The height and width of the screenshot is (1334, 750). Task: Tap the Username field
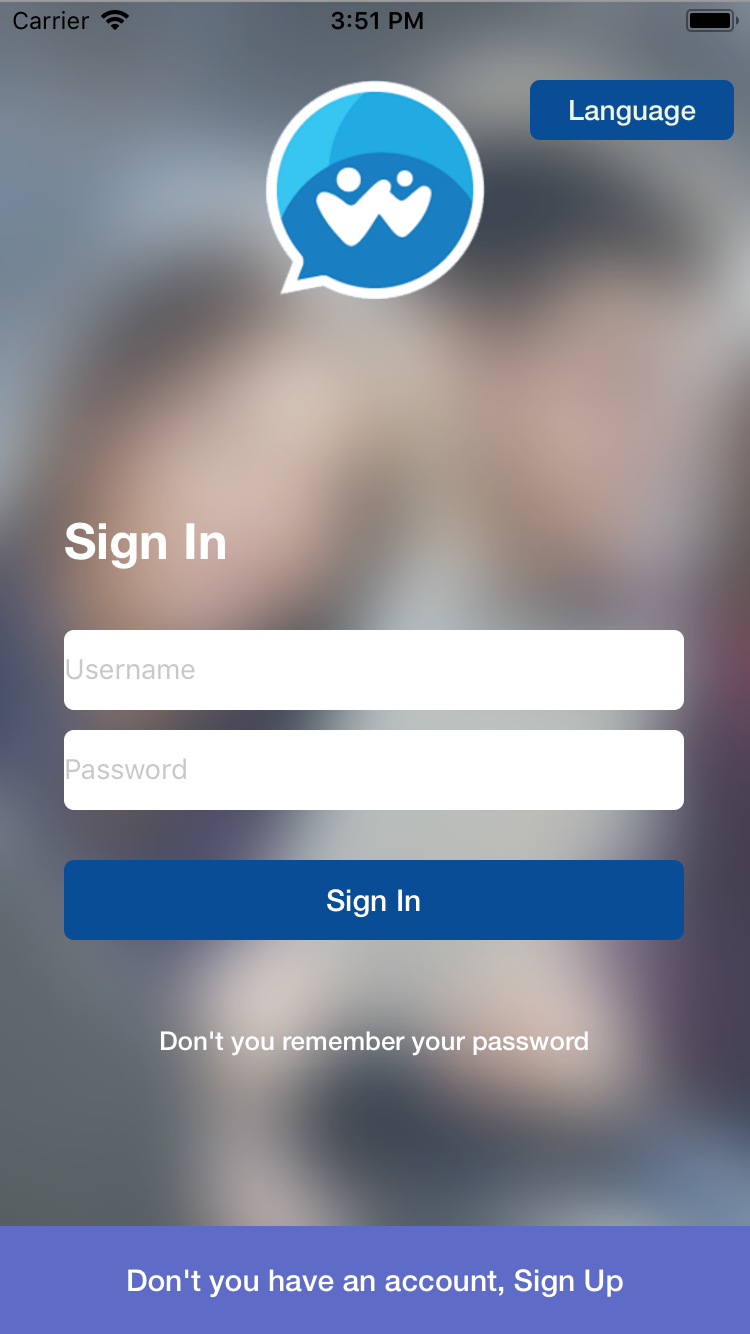tap(374, 670)
